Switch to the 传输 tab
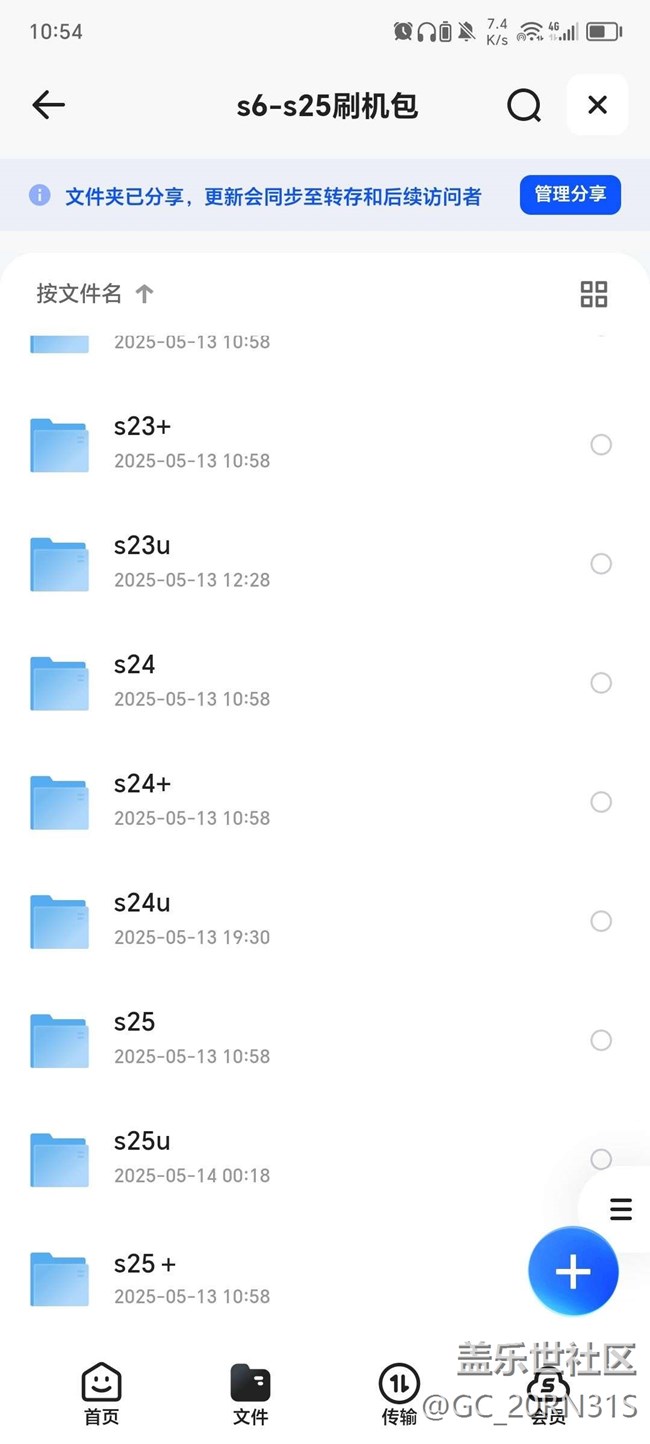This screenshot has width=650, height=1444. 399,1394
